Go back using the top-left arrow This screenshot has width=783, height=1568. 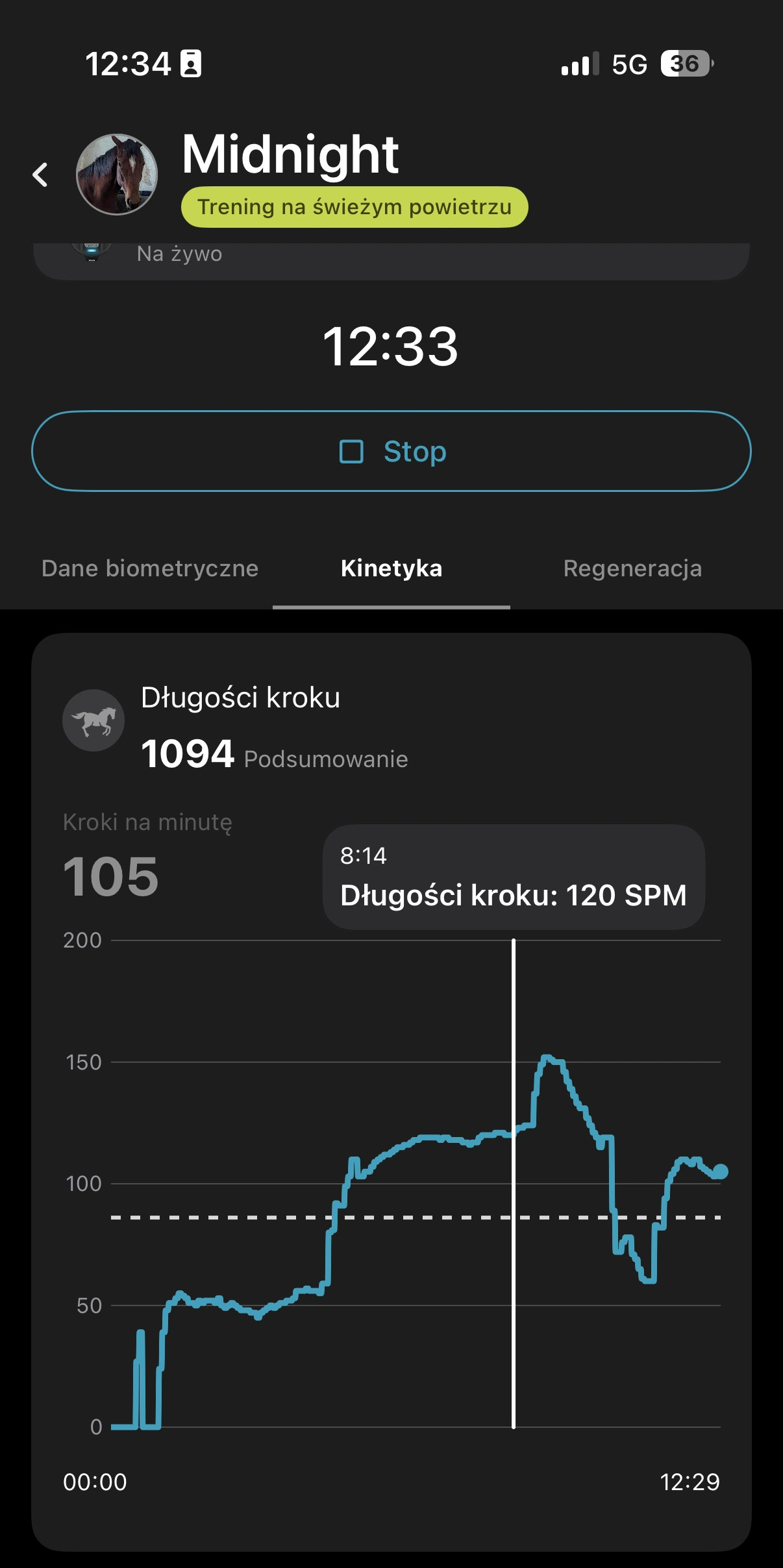coord(40,175)
